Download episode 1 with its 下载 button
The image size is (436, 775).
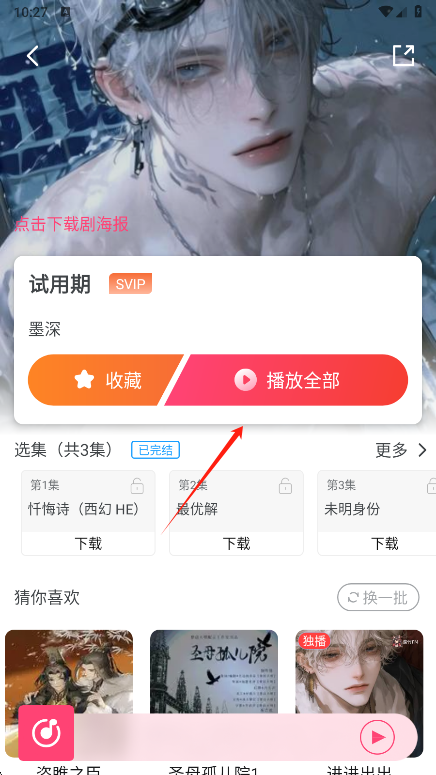(x=88, y=544)
